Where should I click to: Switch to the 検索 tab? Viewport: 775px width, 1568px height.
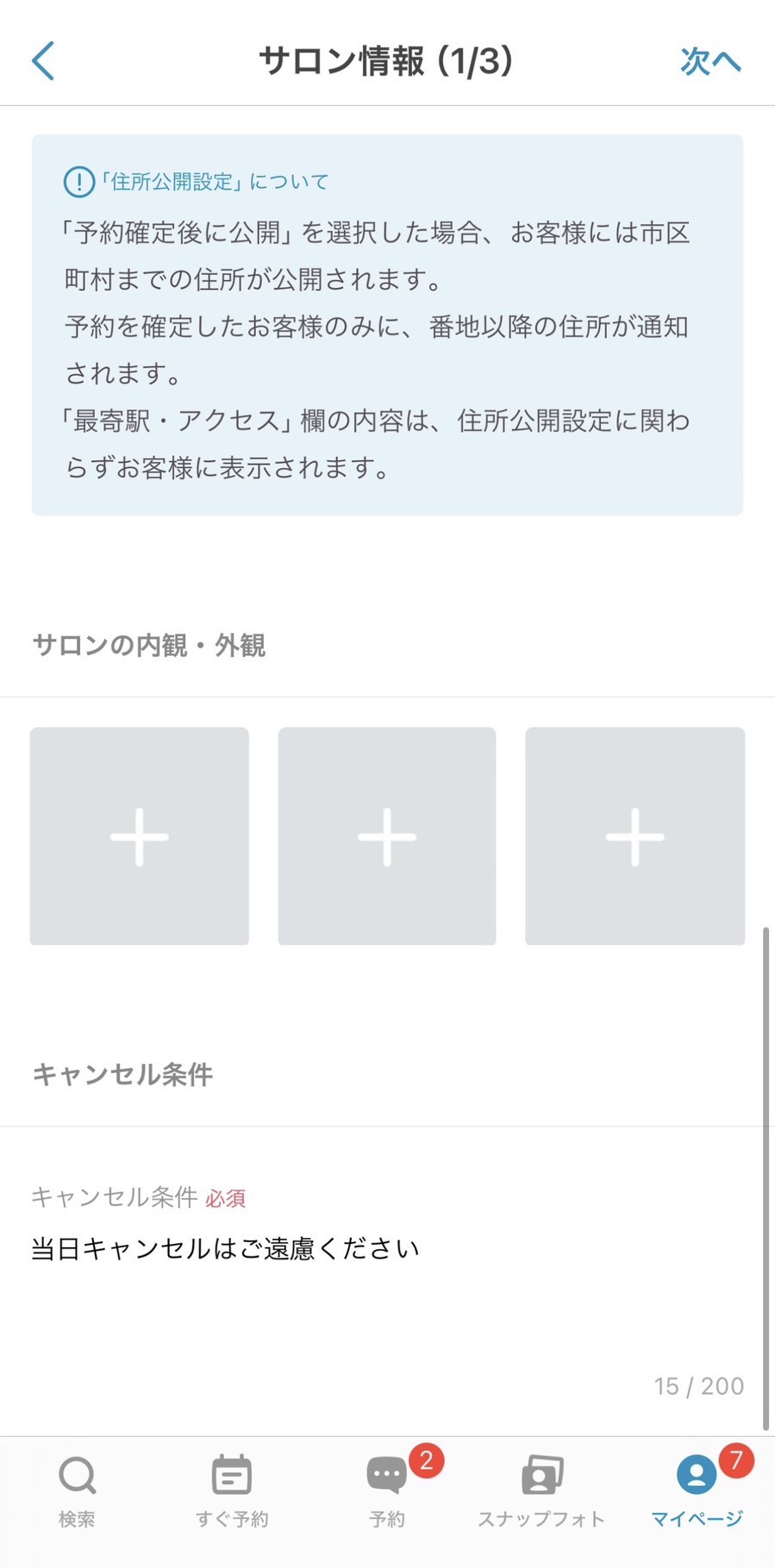[x=77, y=1490]
